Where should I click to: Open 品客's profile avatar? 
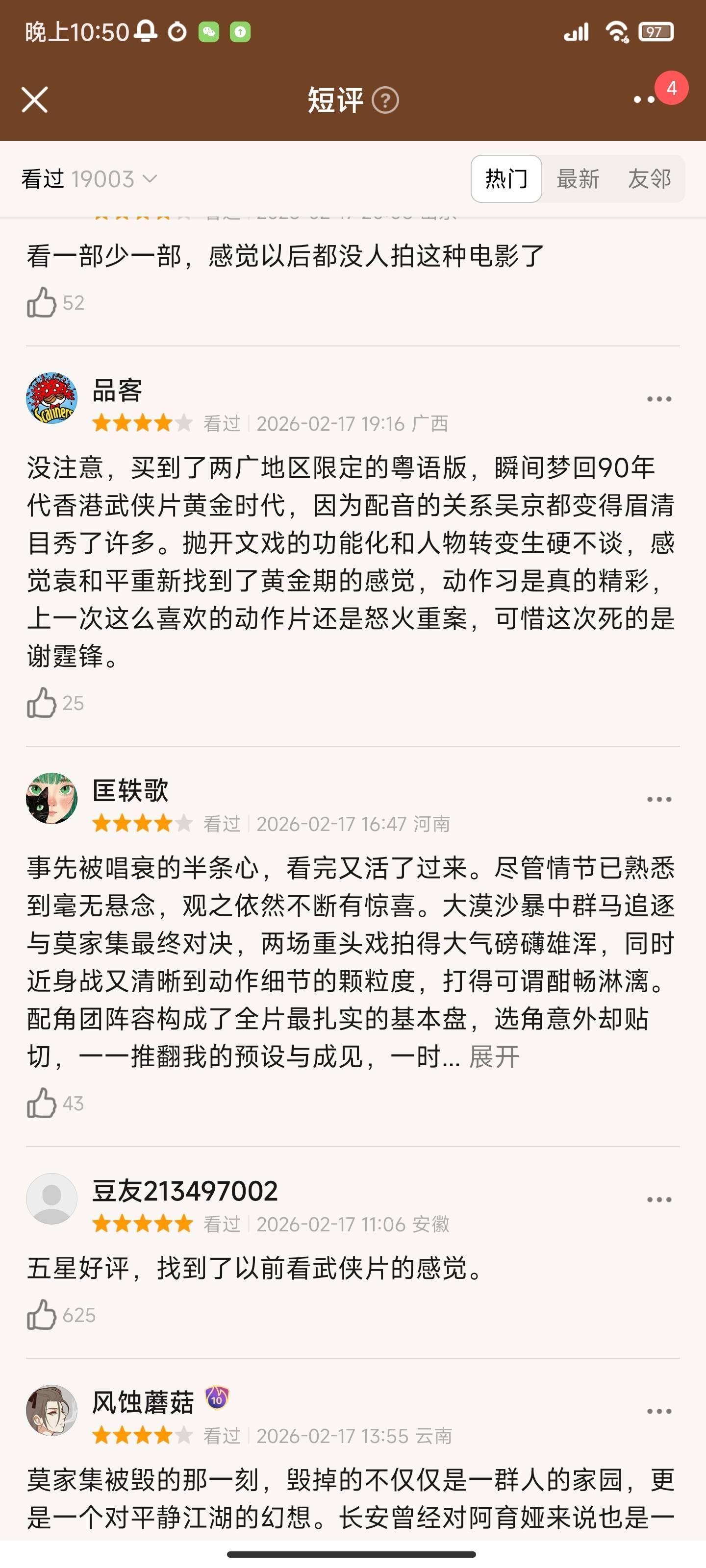52,399
